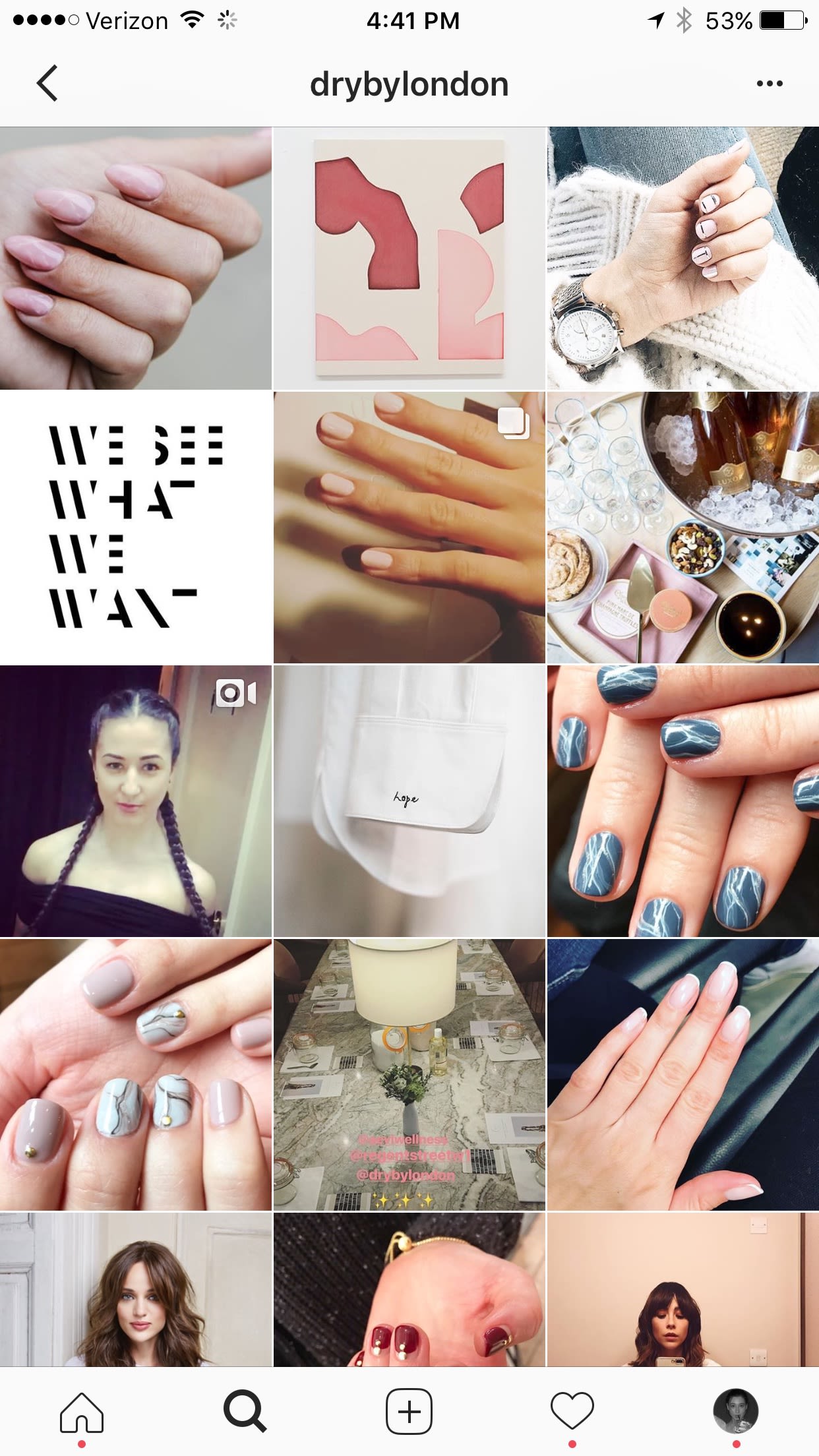Open the 'We See What We Want' post
Image resolution: width=819 pixels, height=1456 pixels.
click(135, 528)
